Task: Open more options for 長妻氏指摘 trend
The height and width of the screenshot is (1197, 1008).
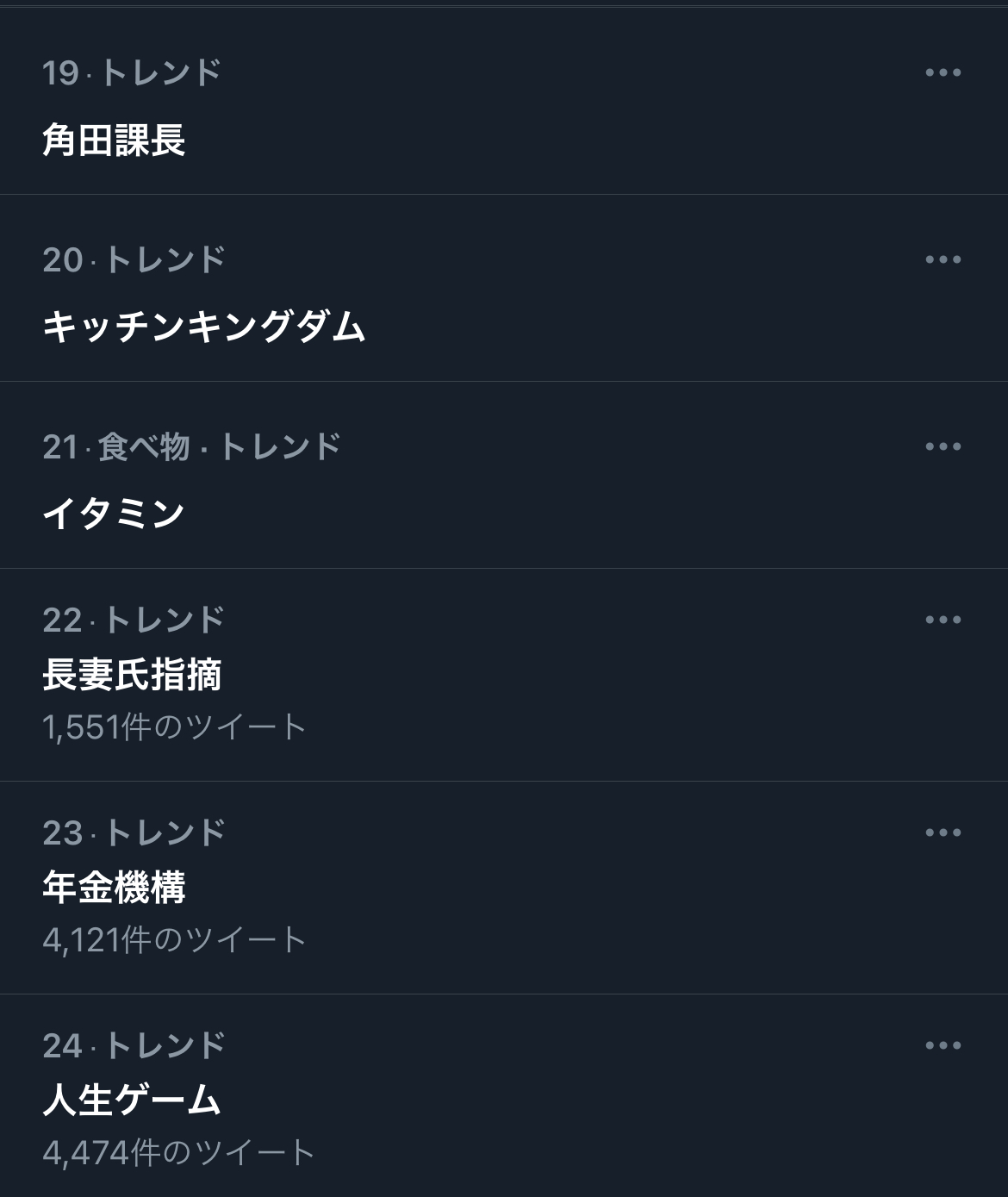Action: (x=943, y=620)
